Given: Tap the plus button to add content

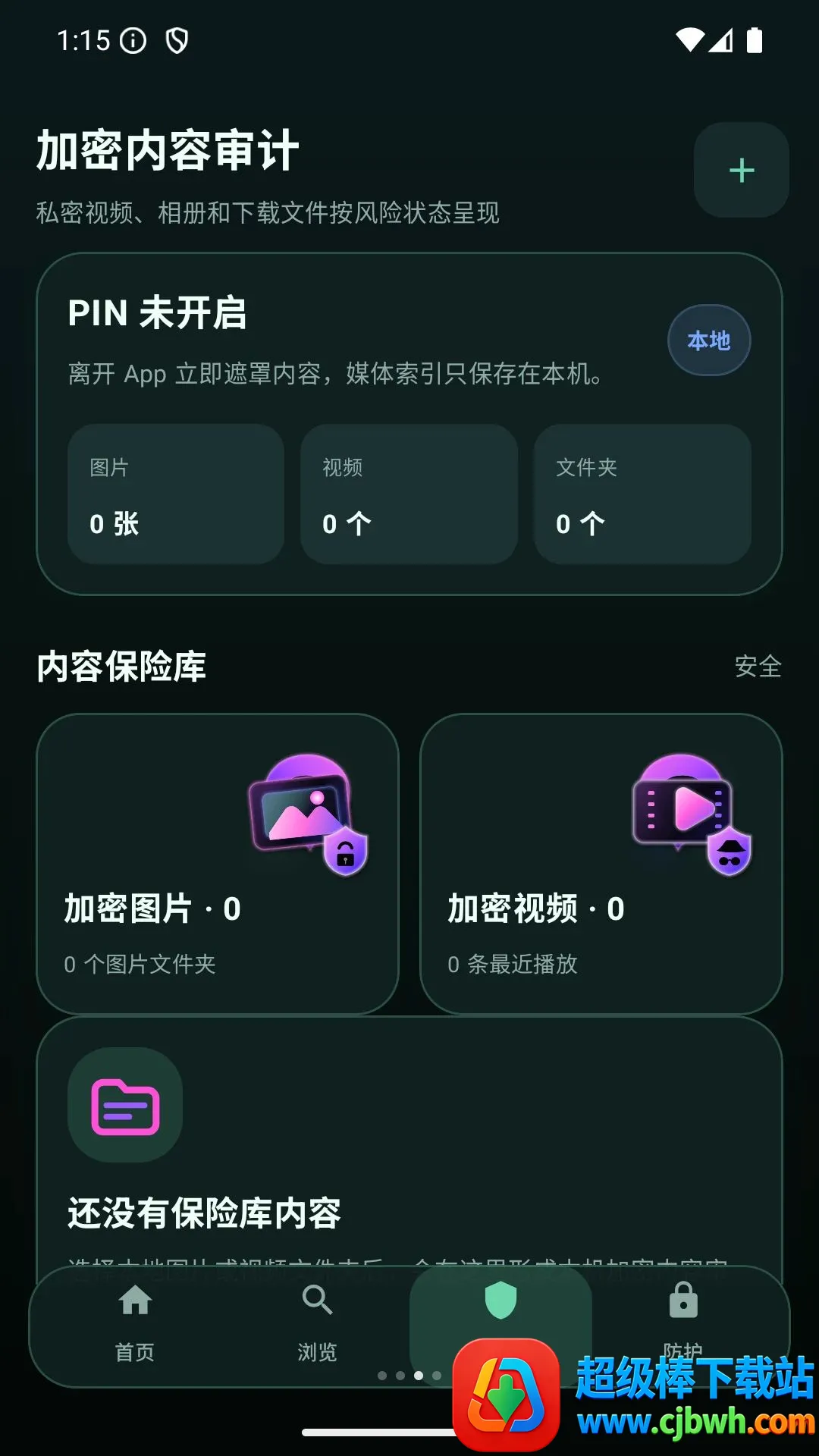Looking at the screenshot, I should (741, 170).
